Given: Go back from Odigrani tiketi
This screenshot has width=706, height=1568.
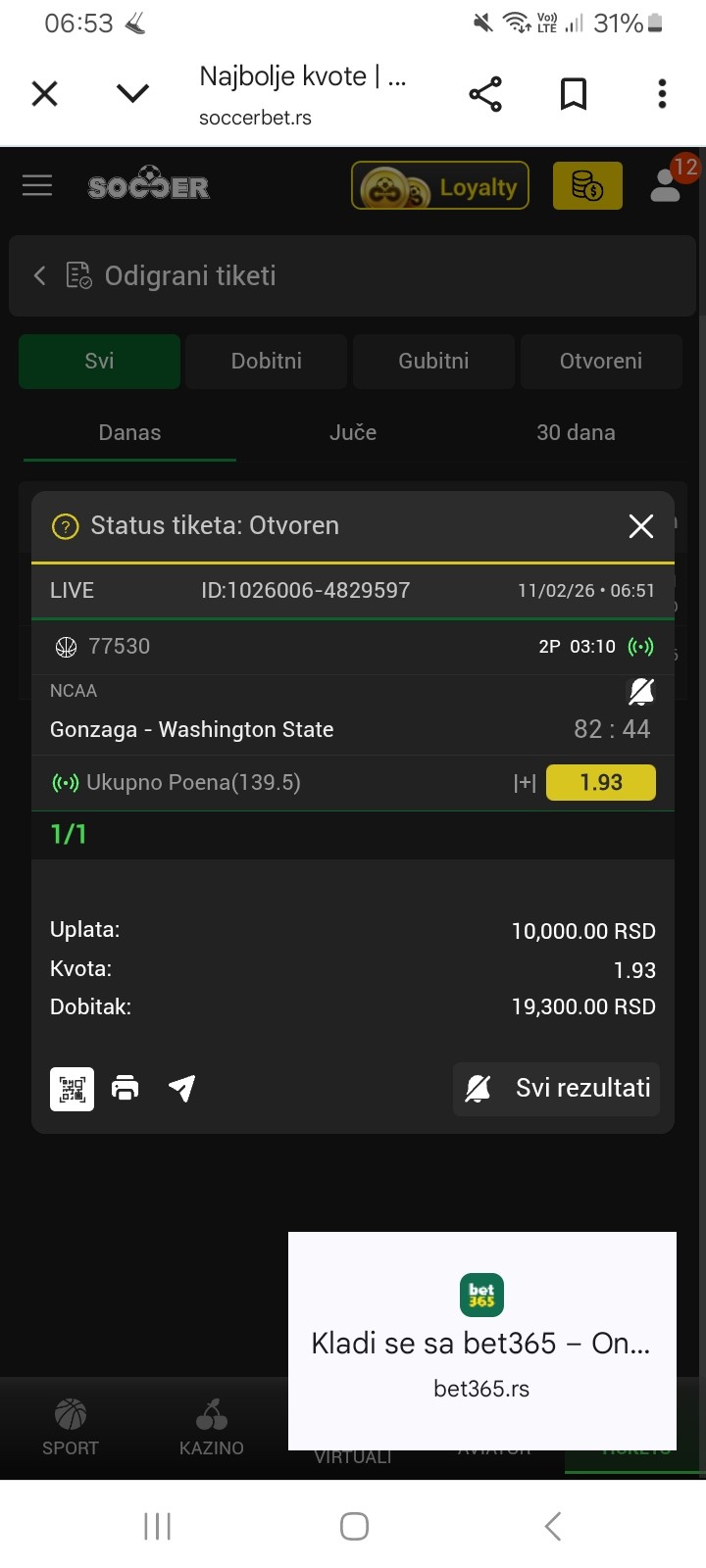Looking at the screenshot, I should pyautogui.click(x=40, y=276).
